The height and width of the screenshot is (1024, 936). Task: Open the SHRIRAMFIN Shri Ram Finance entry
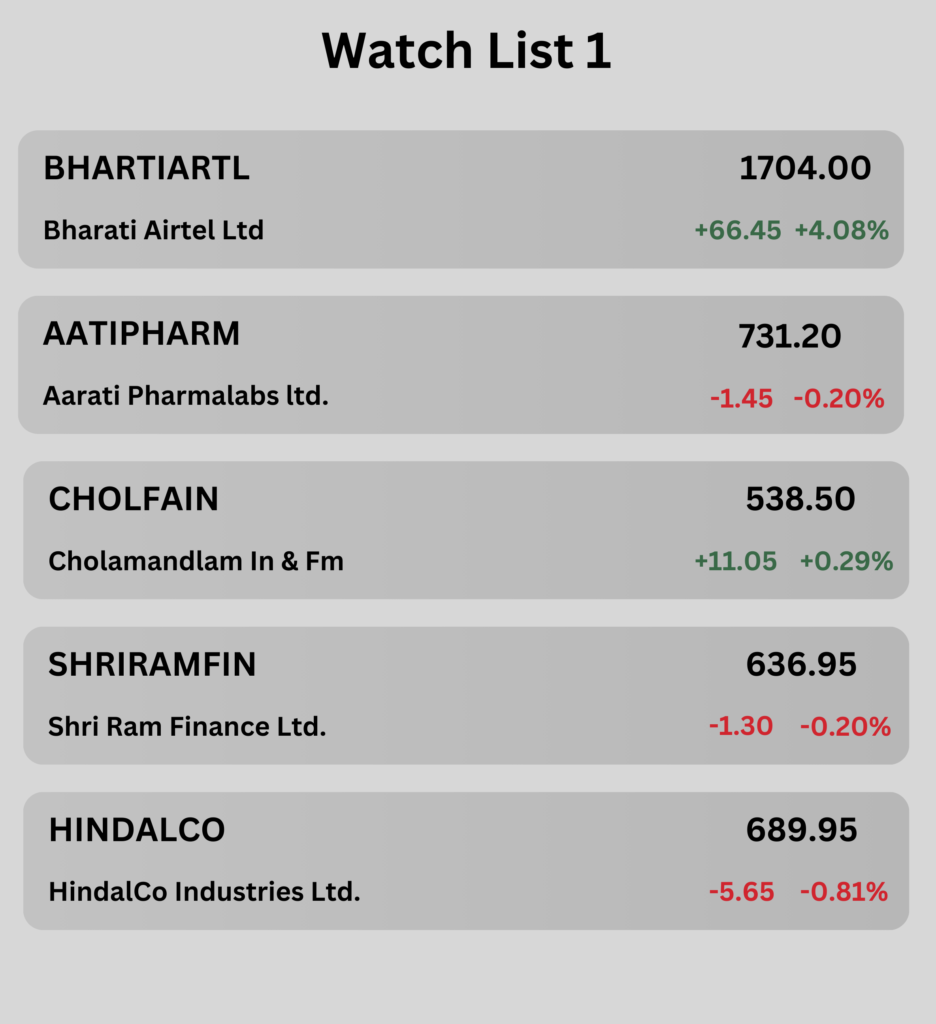(x=465, y=696)
